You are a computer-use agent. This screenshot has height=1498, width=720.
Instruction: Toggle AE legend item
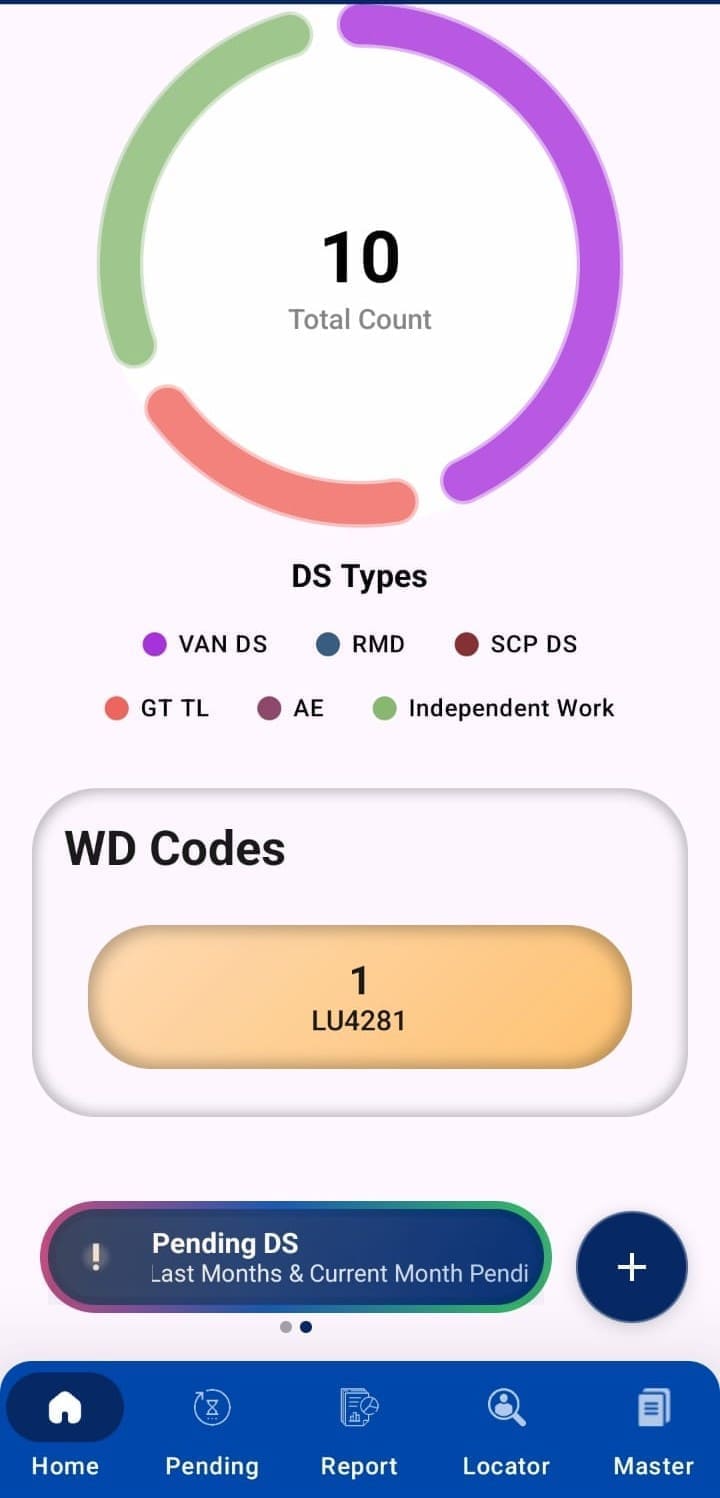click(292, 708)
